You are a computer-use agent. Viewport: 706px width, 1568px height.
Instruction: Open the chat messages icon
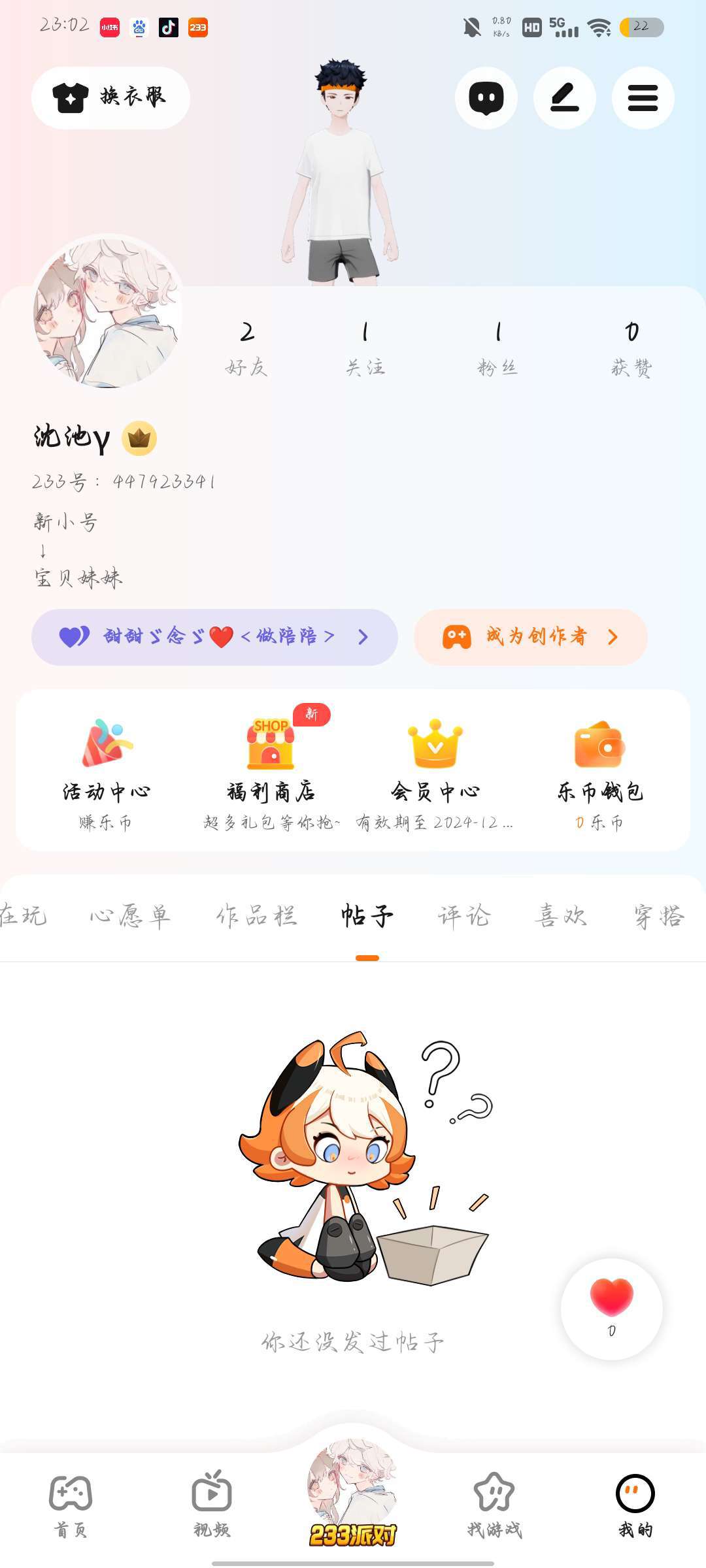coord(486,98)
